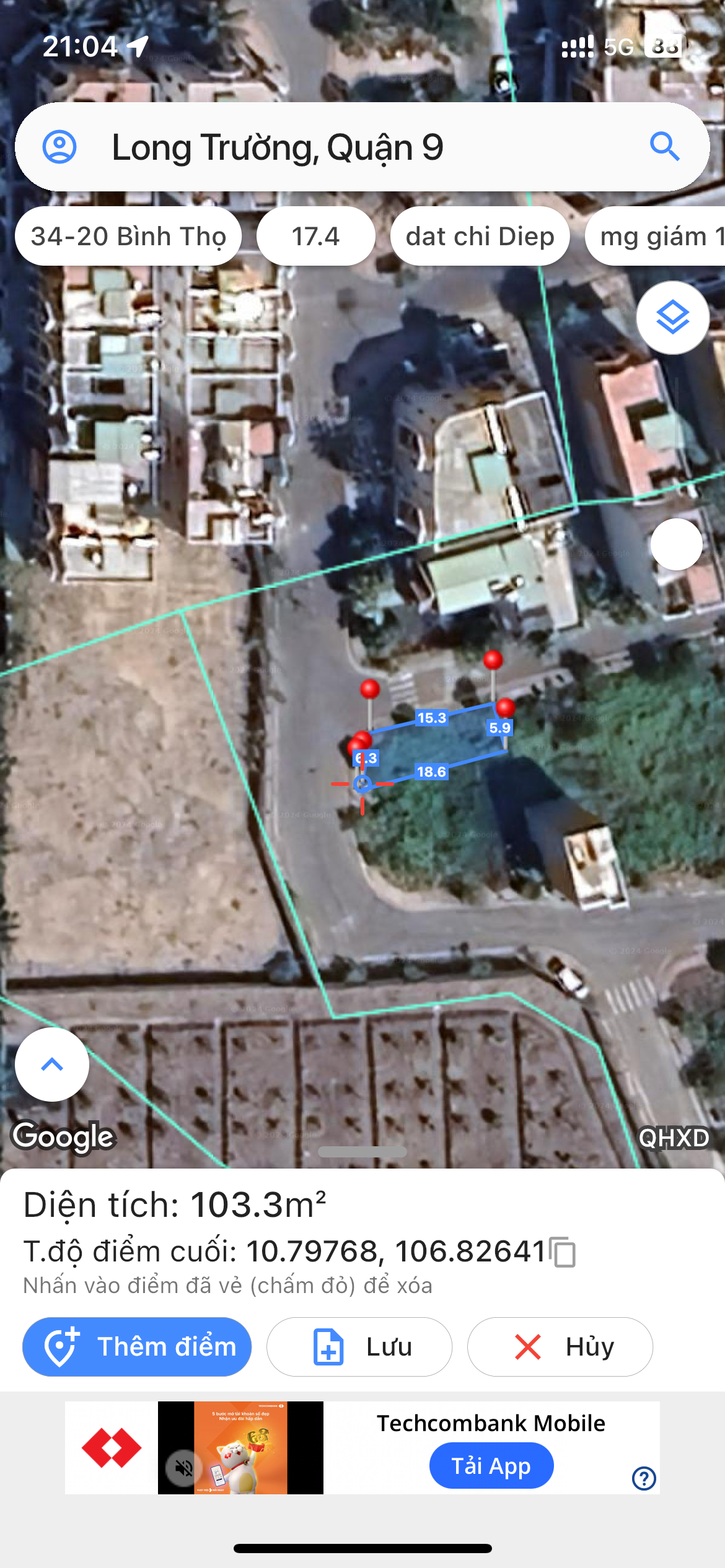The height and width of the screenshot is (1568, 725).
Task: Tap Tải App in the Techcombank ad
Action: 491,1466
